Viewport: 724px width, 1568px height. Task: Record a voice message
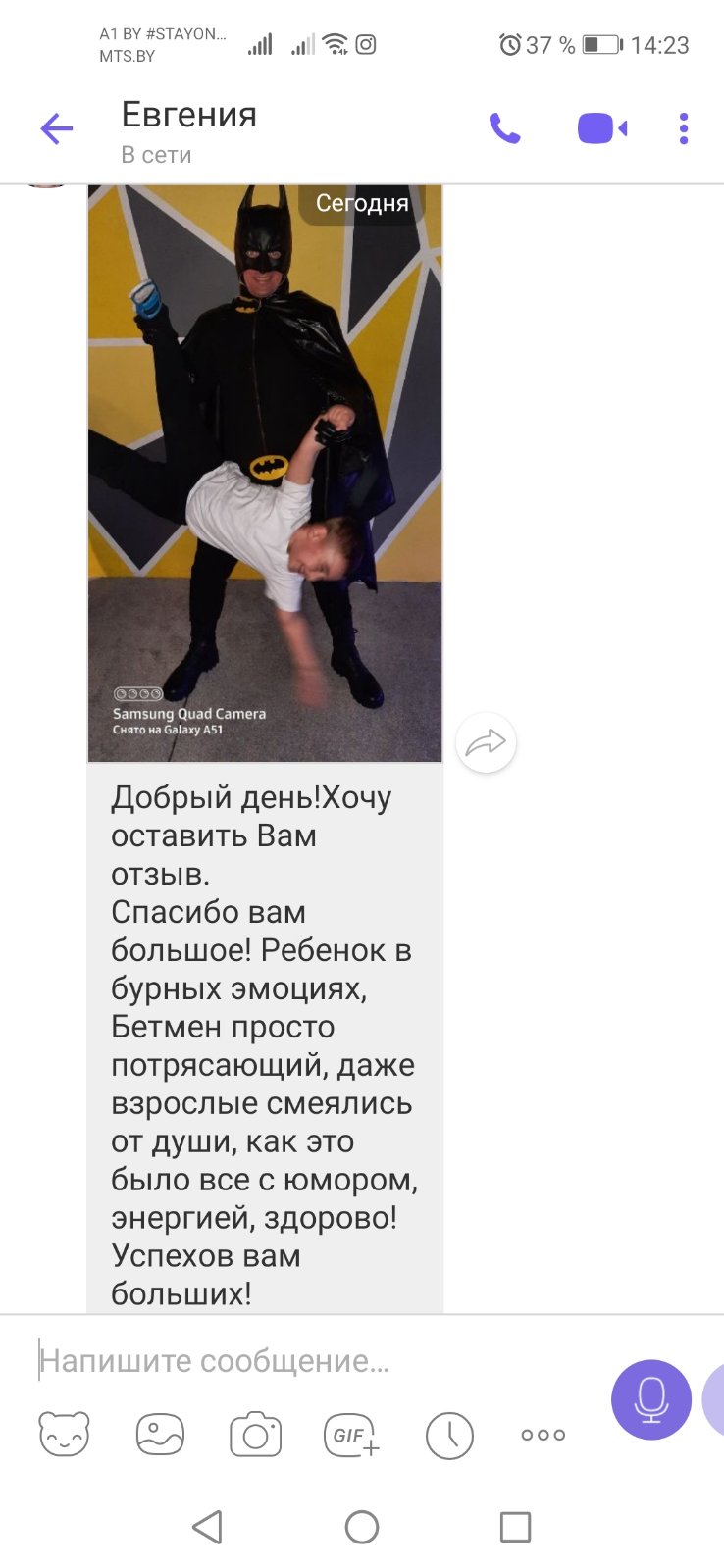click(x=650, y=1399)
